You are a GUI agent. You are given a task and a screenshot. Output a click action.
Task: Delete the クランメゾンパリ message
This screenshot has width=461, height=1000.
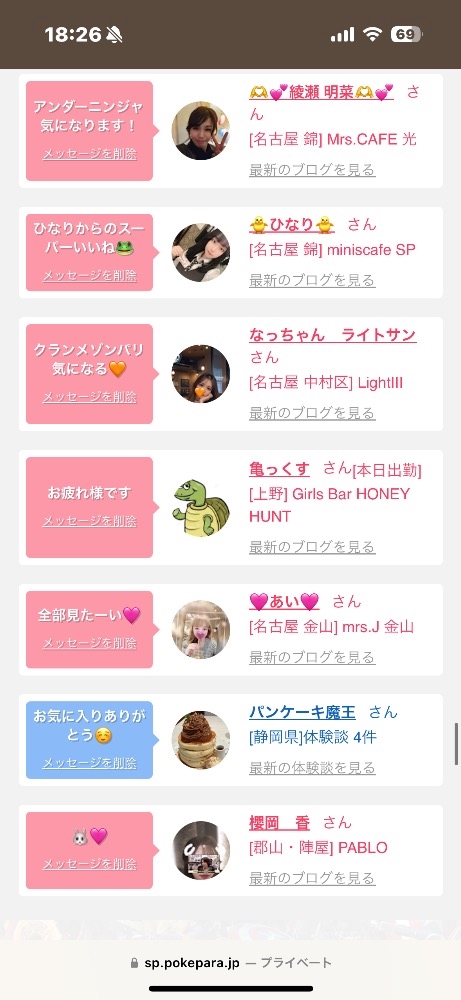[x=89, y=397]
